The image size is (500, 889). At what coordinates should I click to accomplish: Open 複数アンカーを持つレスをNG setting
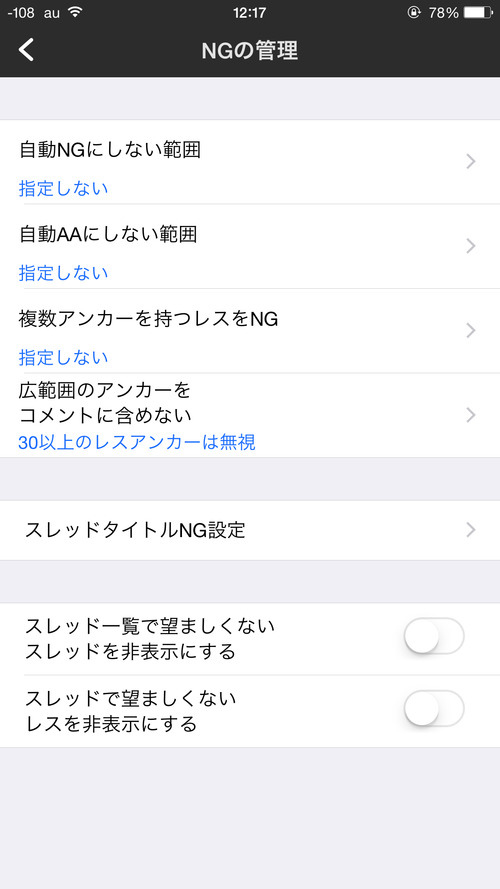[x=250, y=331]
